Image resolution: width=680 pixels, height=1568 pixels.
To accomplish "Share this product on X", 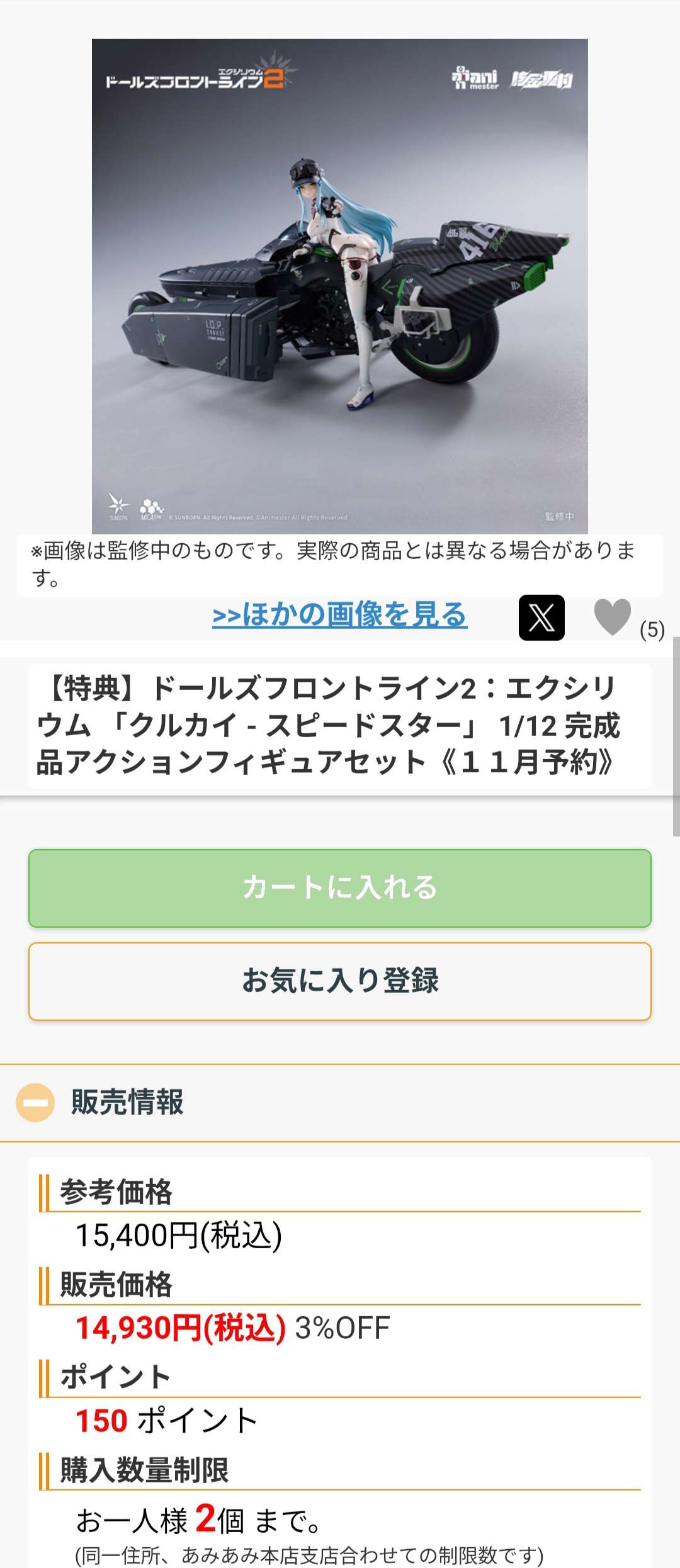I will (x=541, y=617).
